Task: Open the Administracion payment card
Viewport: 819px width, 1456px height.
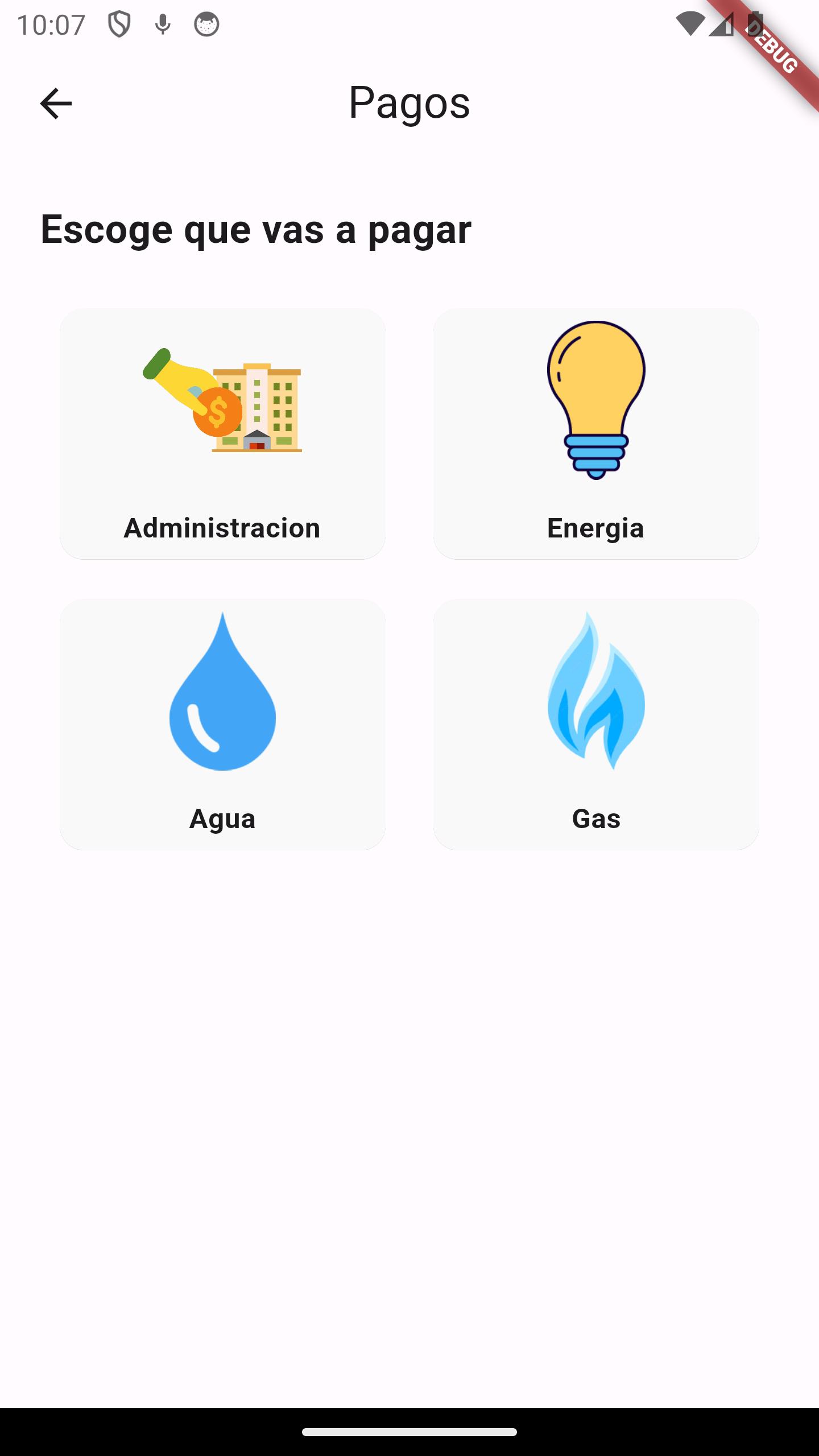Action: coord(222,434)
